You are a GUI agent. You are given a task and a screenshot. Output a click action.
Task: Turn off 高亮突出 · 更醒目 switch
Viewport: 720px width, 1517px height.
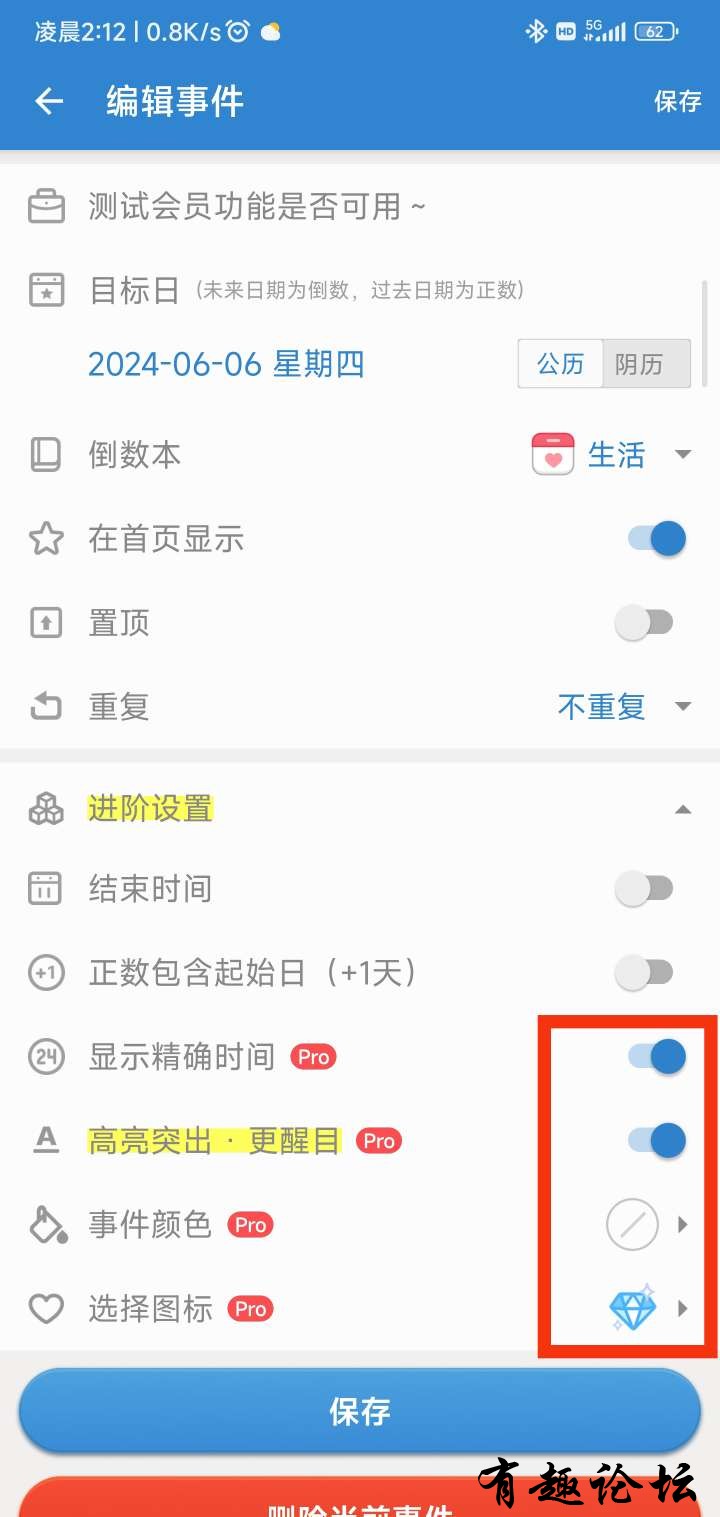pos(656,1140)
